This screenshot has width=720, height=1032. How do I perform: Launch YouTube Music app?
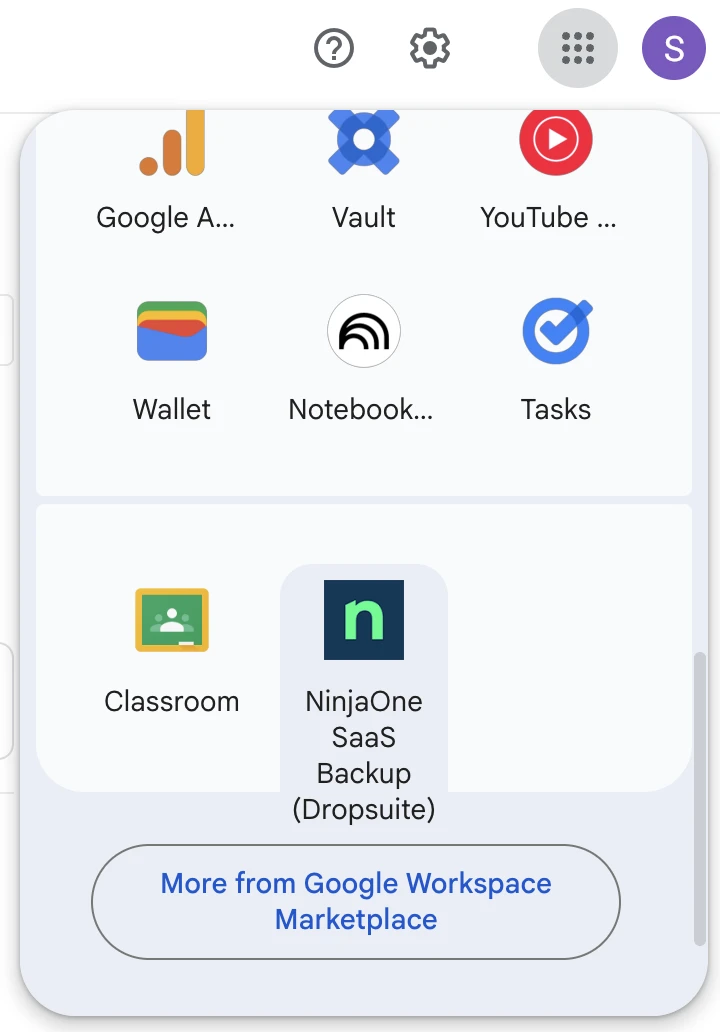click(555, 170)
